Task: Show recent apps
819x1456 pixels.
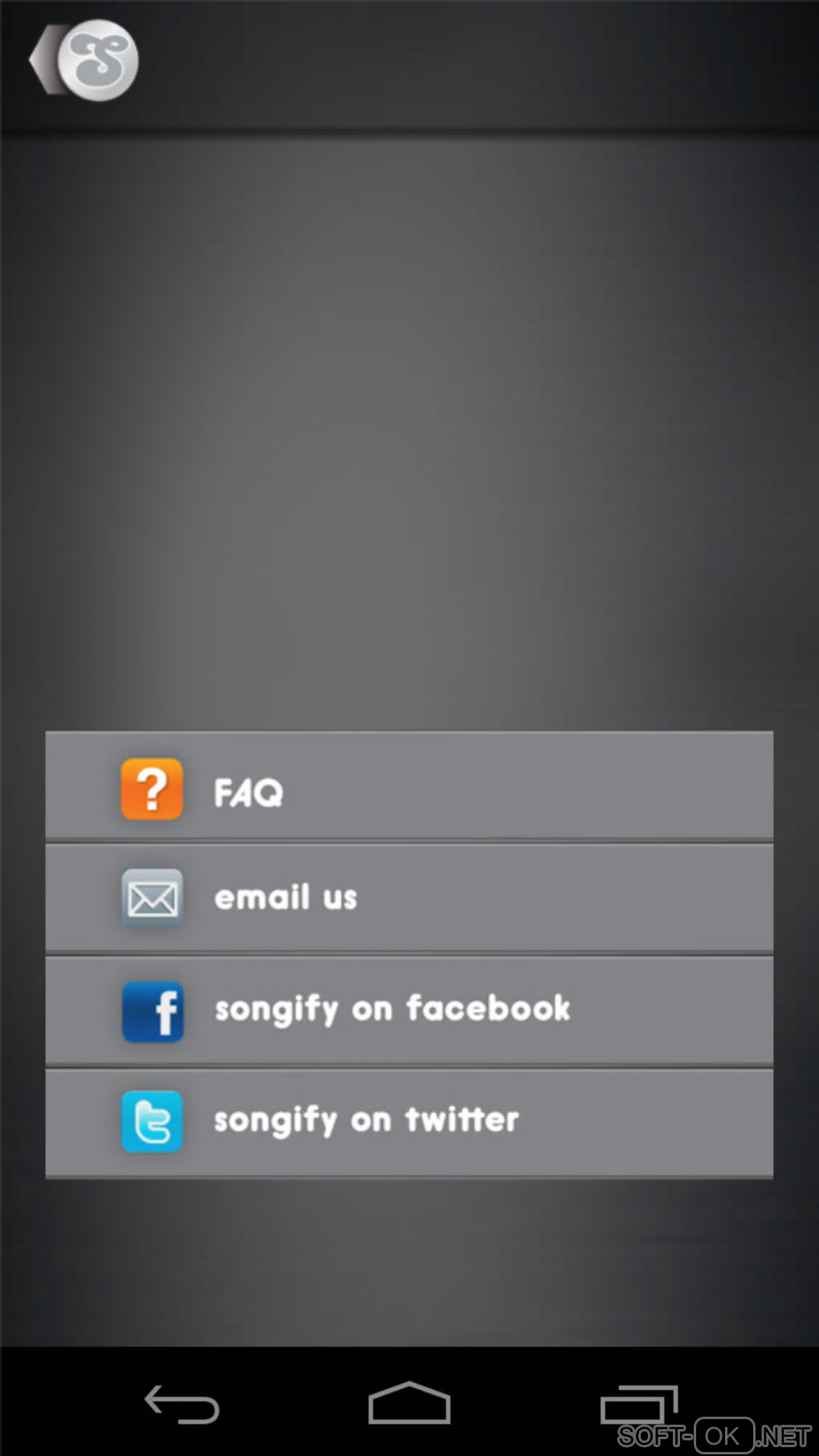Action: pos(639,1405)
